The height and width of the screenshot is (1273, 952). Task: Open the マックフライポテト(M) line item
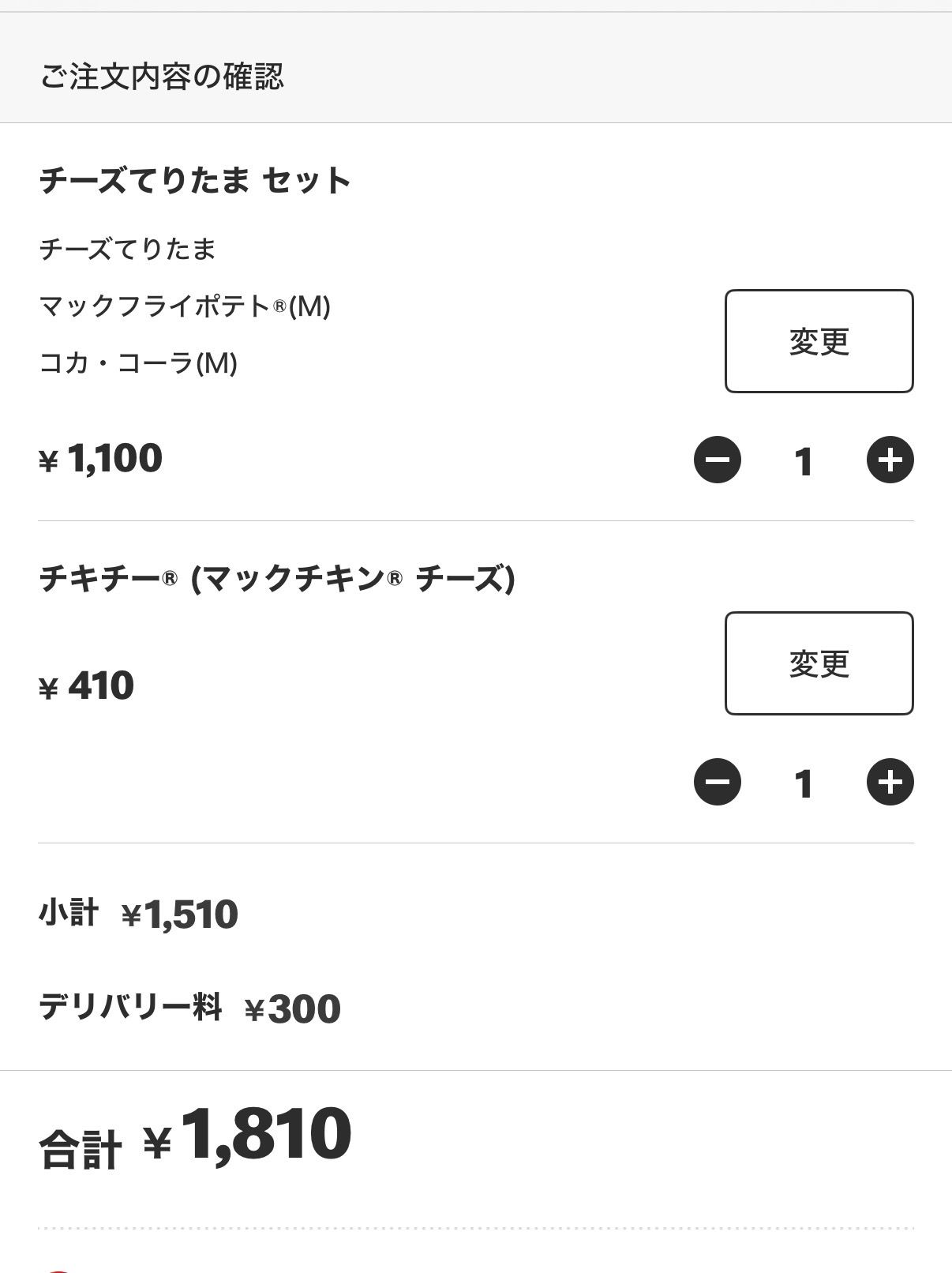point(189,307)
